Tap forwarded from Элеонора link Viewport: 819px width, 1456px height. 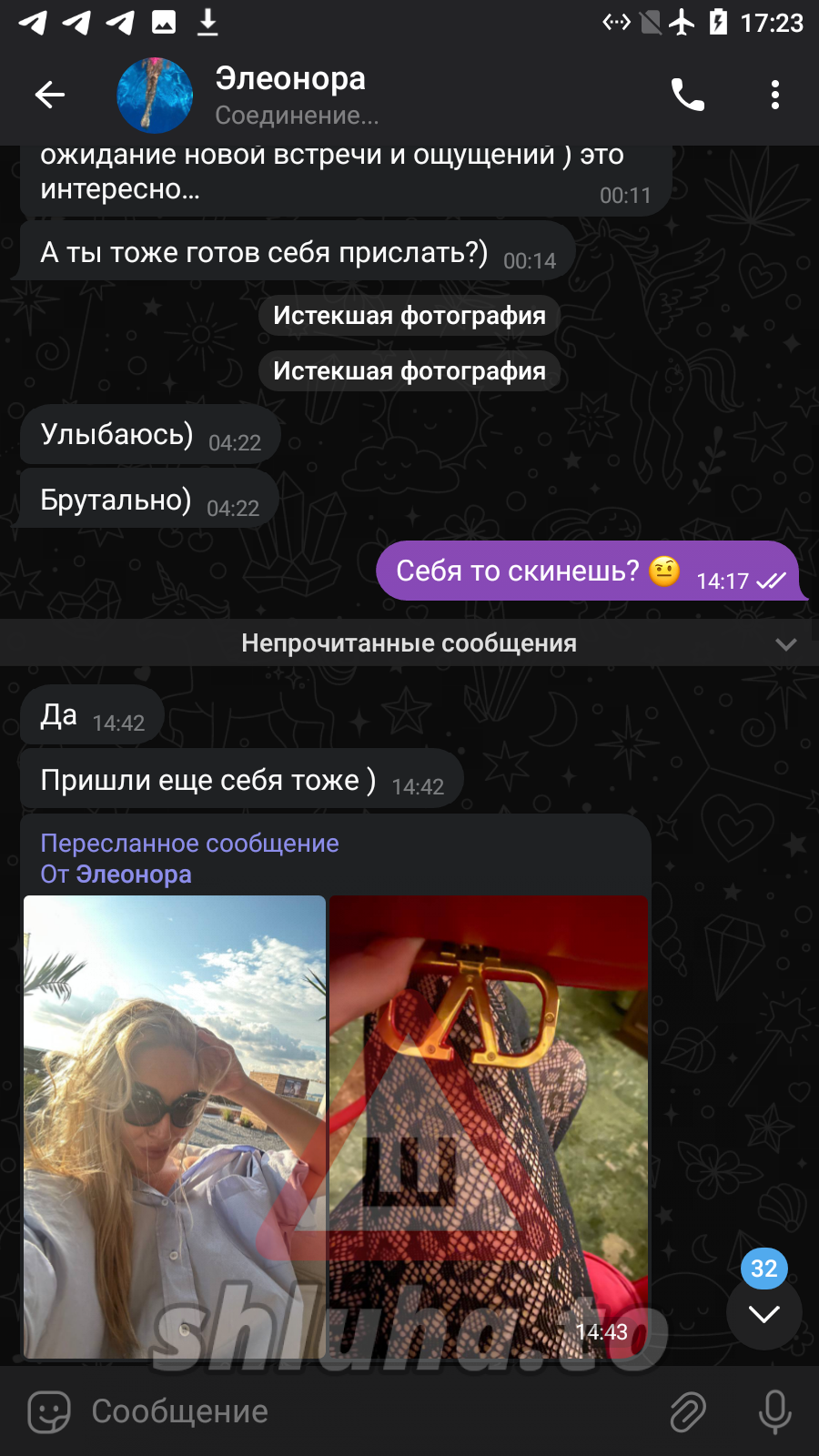pyautogui.click(x=133, y=875)
